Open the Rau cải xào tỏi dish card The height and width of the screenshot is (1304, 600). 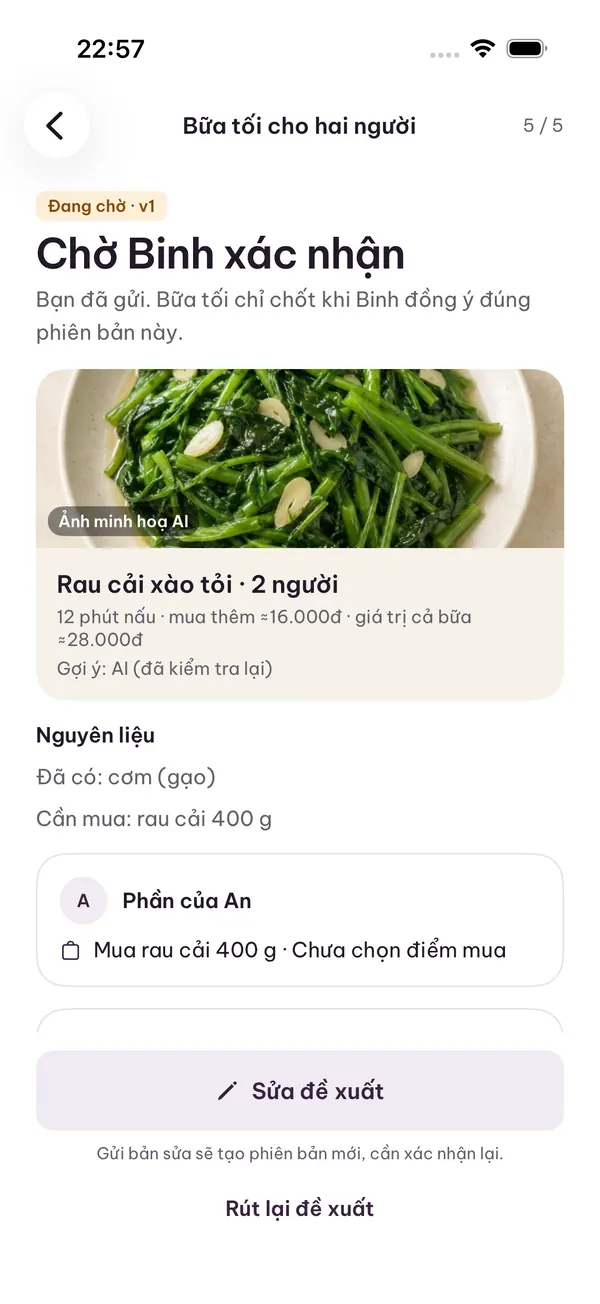coord(300,534)
